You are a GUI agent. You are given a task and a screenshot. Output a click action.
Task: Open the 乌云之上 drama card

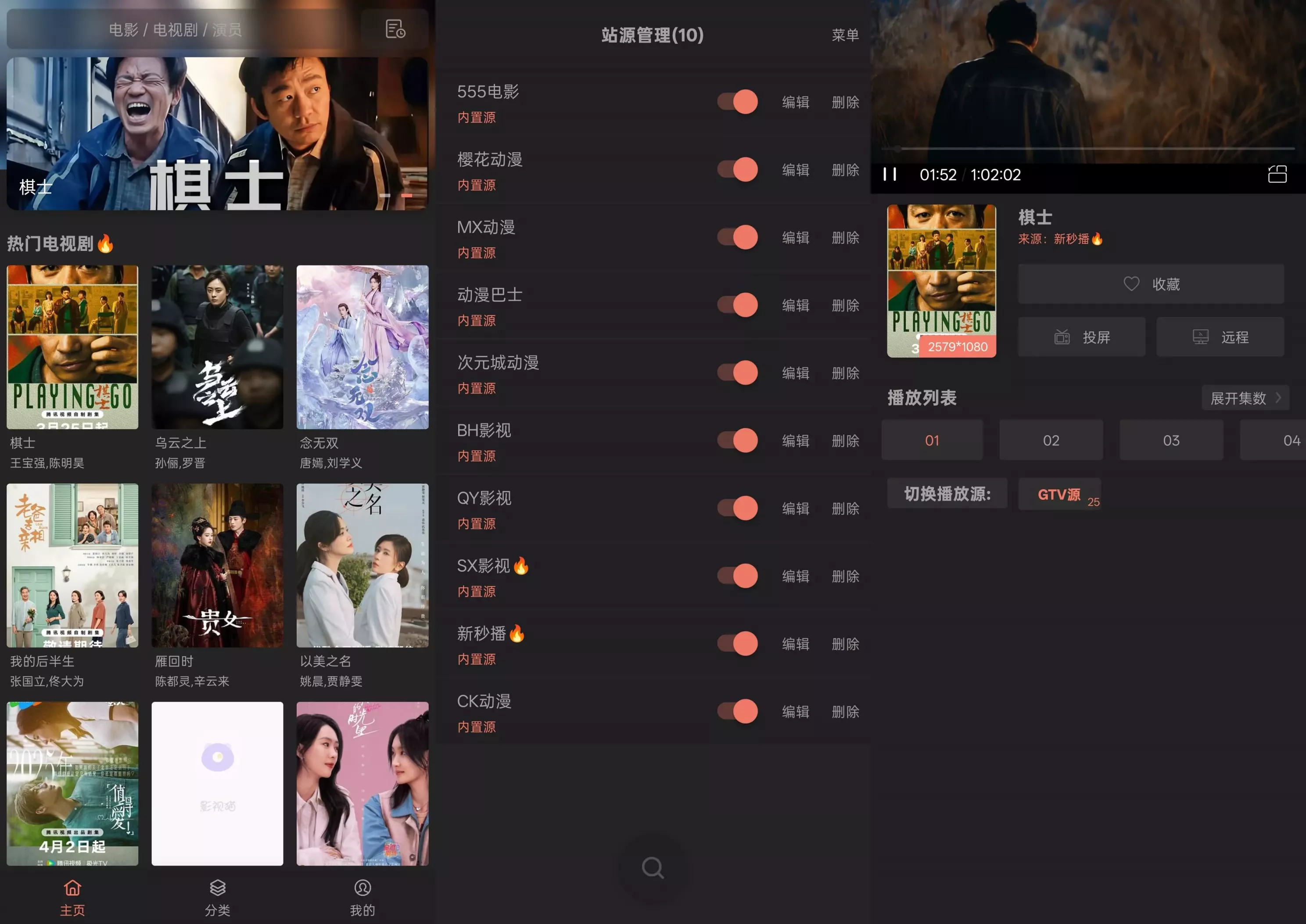click(x=217, y=347)
